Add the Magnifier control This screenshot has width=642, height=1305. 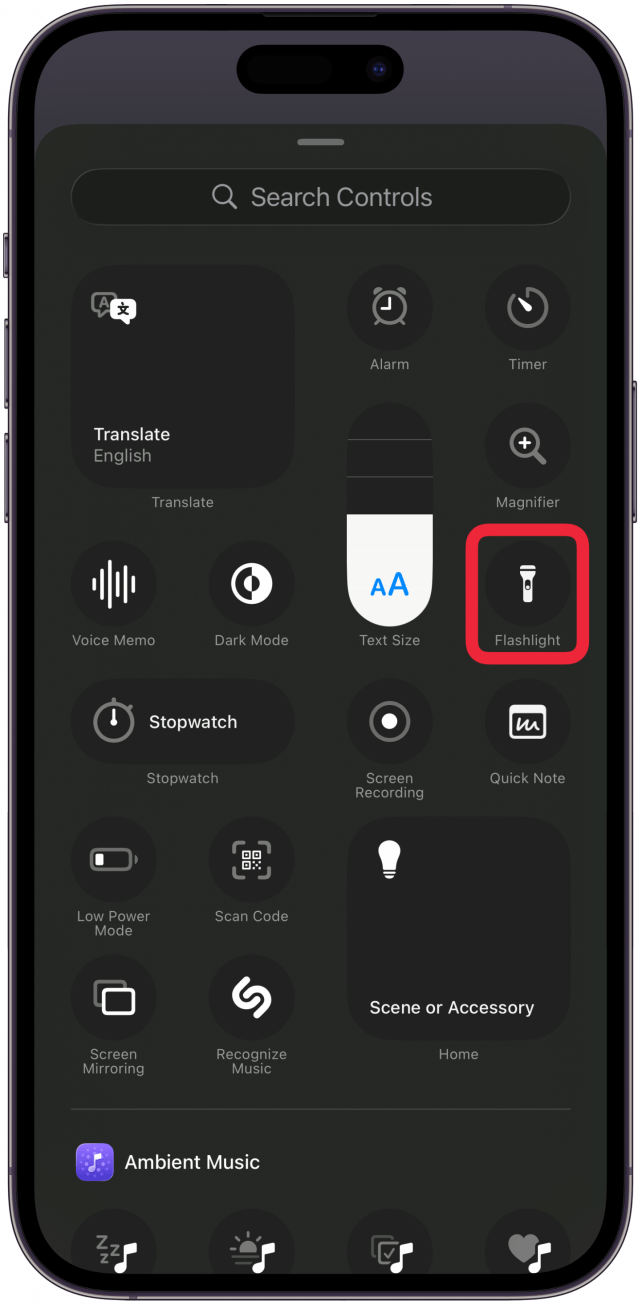pyautogui.click(x=527, y=446)
